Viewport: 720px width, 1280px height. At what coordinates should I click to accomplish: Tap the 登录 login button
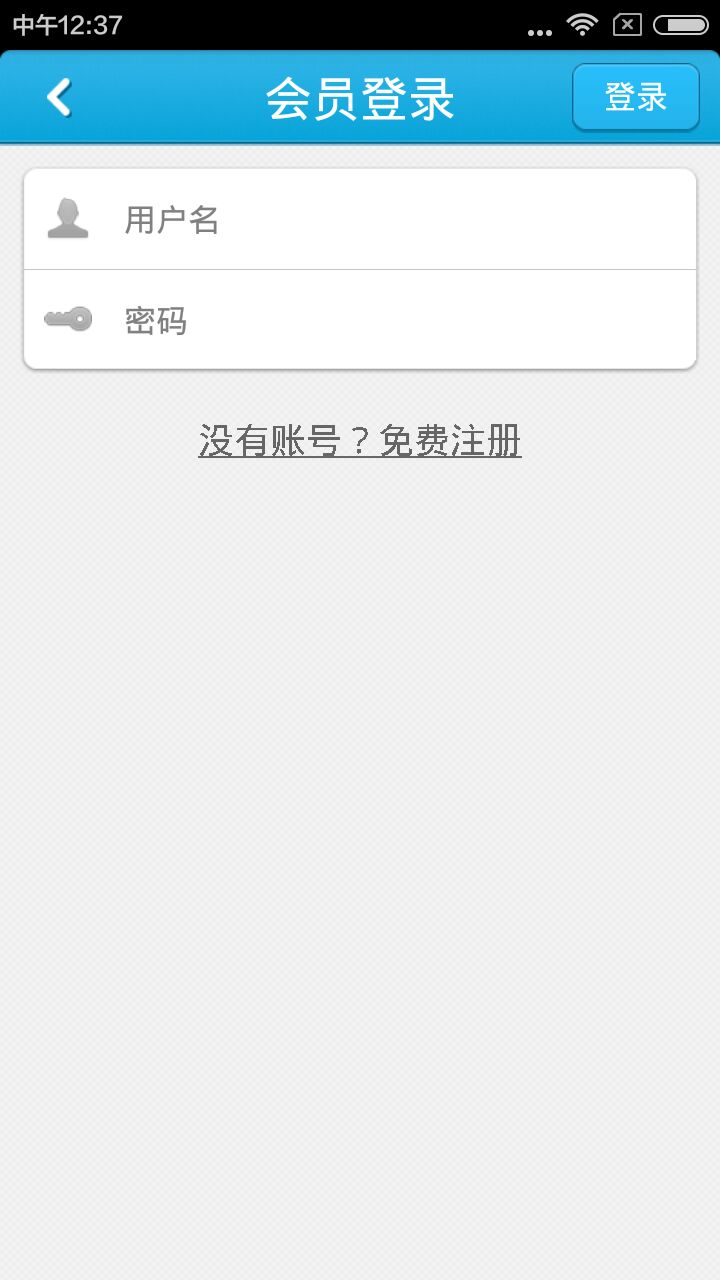click(x=635, y=98)
